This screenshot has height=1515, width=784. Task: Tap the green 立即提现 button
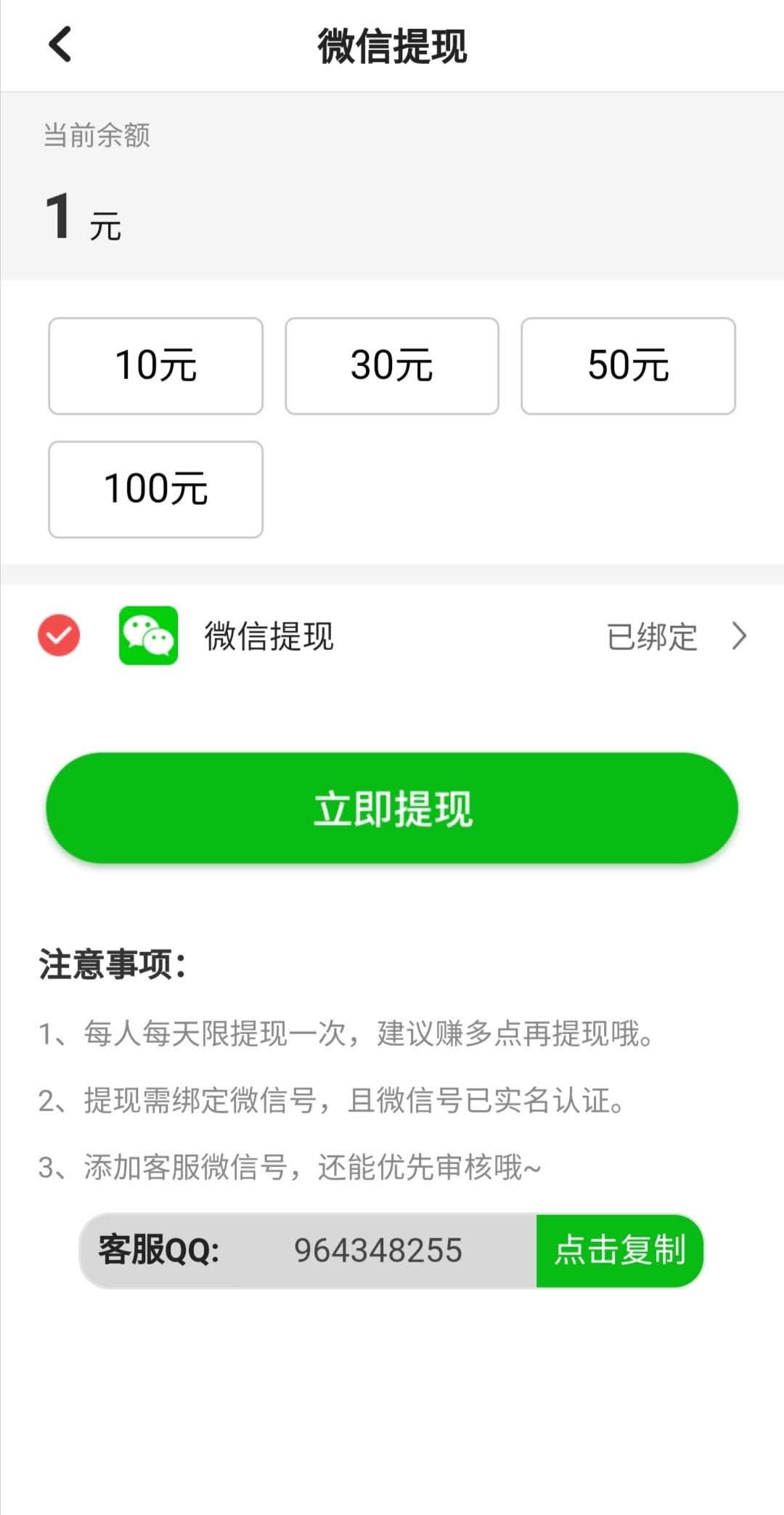(x=392, y=808)
